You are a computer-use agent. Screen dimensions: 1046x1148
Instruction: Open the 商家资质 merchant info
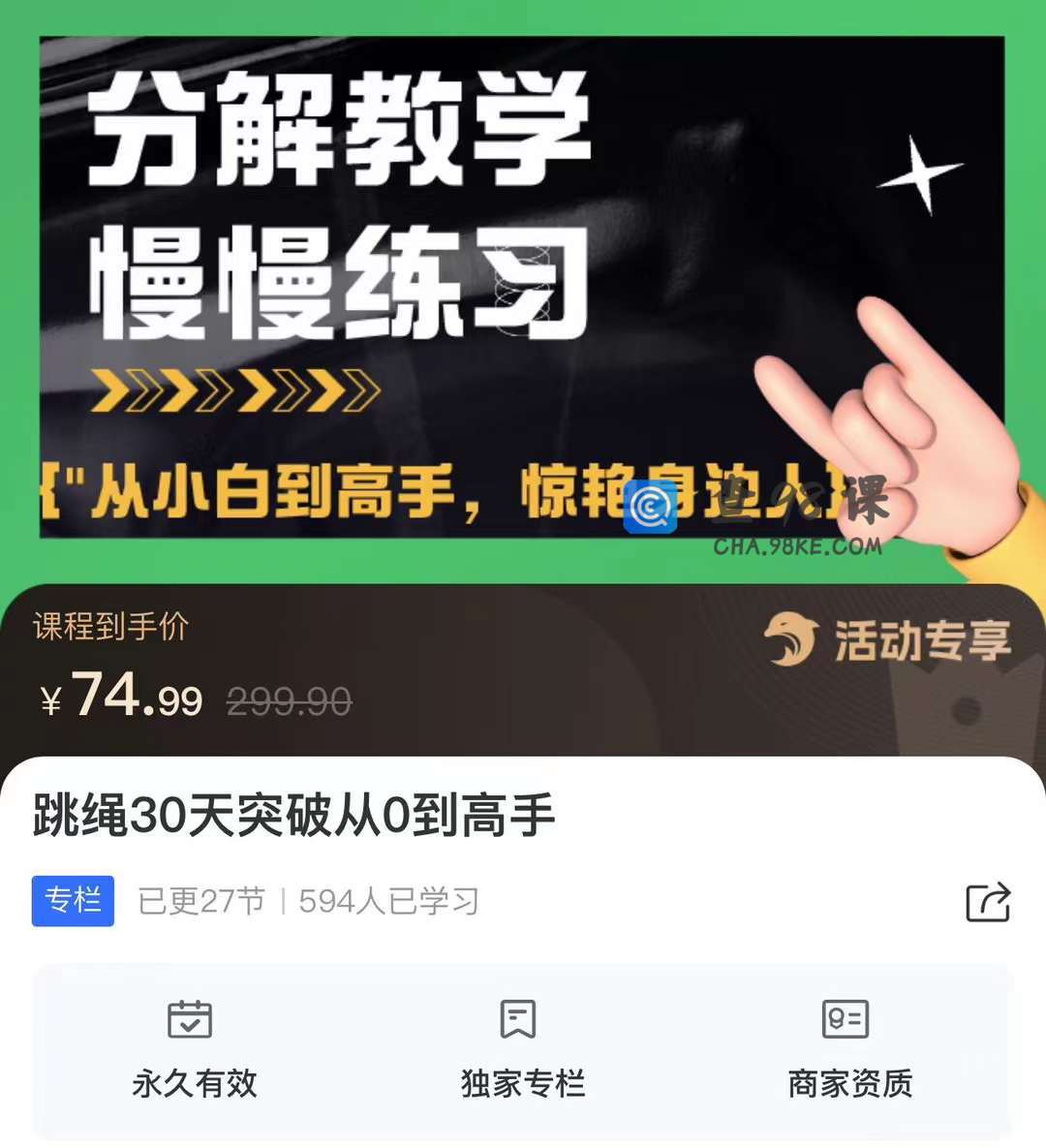click(848, 1050)
